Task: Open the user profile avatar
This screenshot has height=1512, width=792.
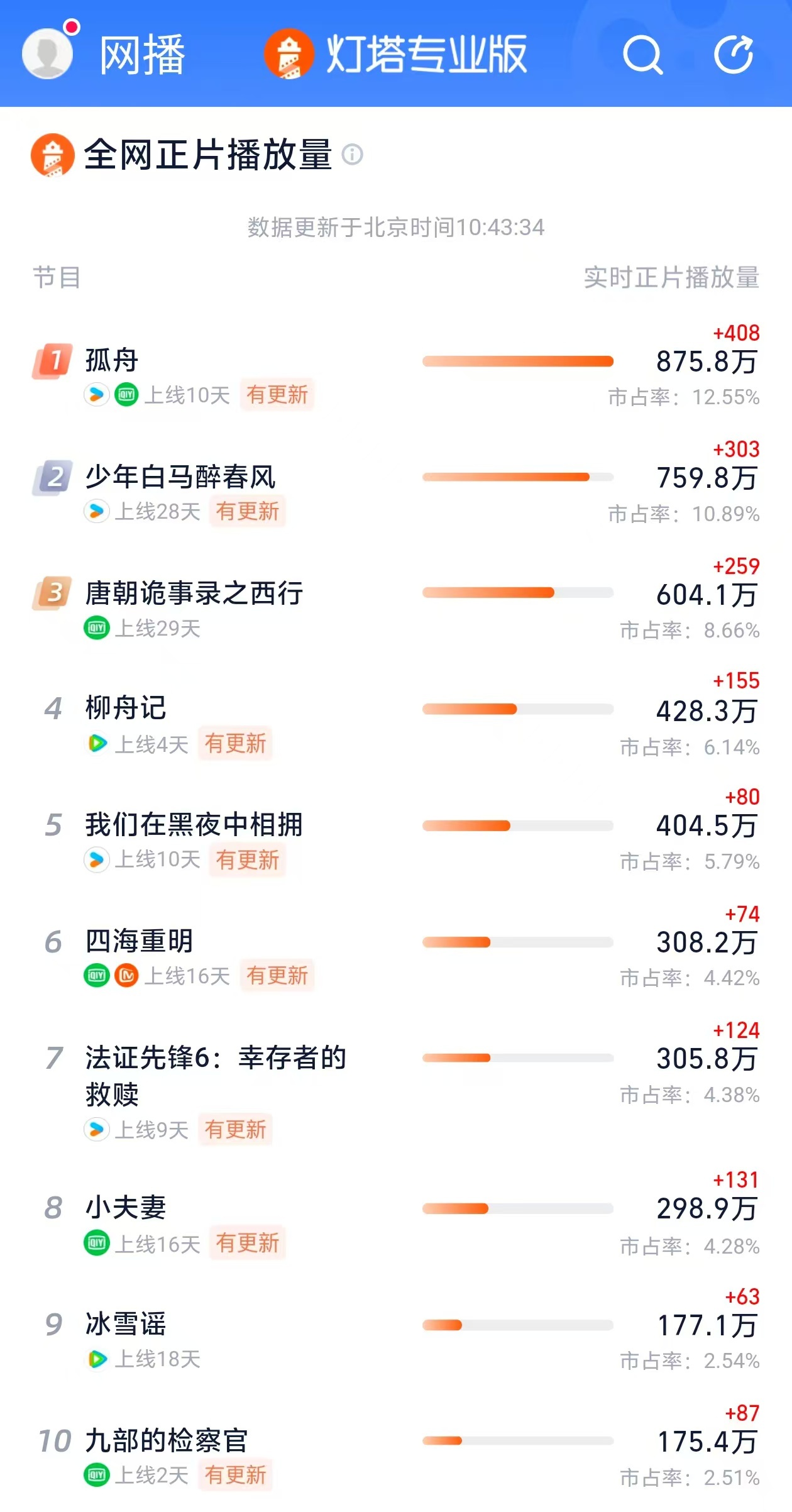Action: pyautogui.click(x=48, y=53)
